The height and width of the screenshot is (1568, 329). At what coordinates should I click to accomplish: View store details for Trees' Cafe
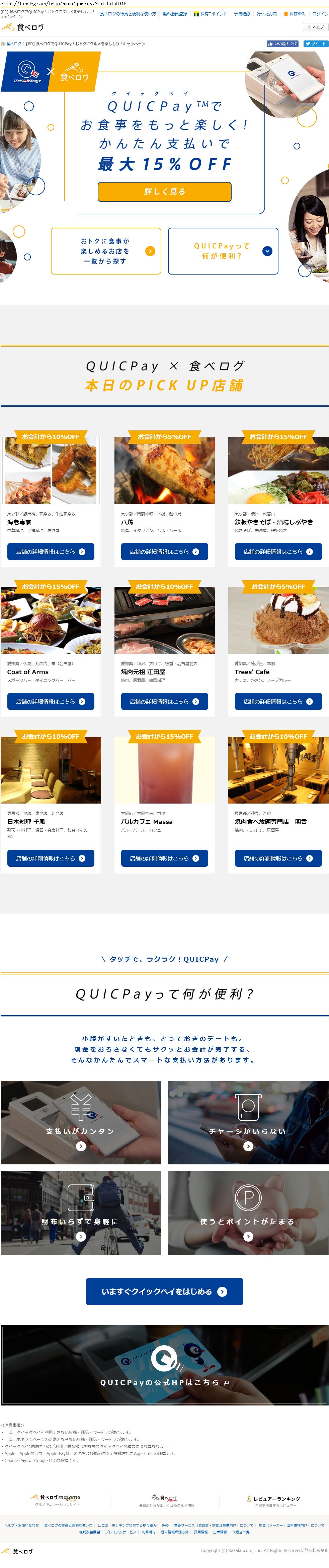pyautogui.click(x=278, y=702)
